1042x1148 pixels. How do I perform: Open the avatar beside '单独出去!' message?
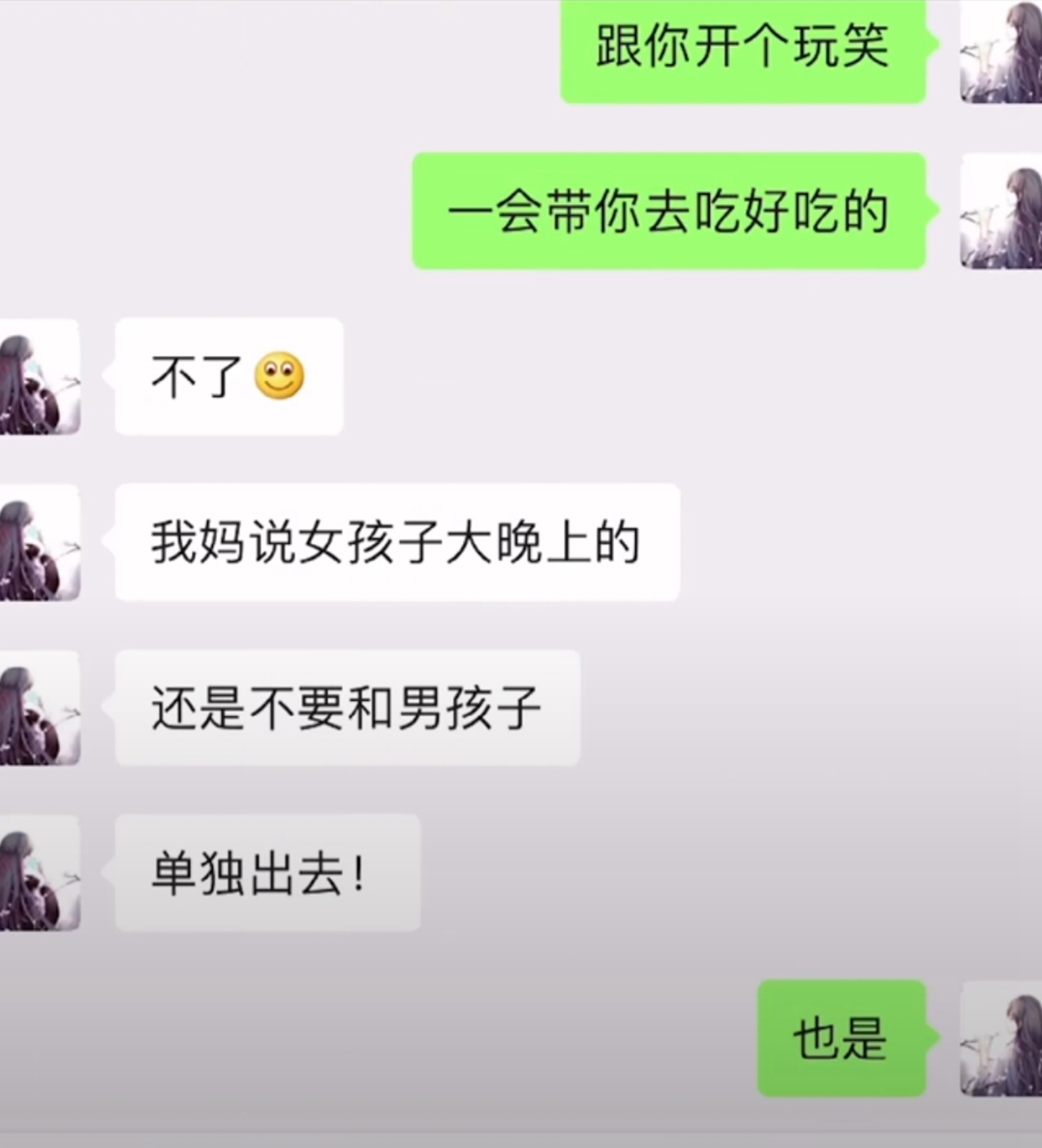coord(39,873)
